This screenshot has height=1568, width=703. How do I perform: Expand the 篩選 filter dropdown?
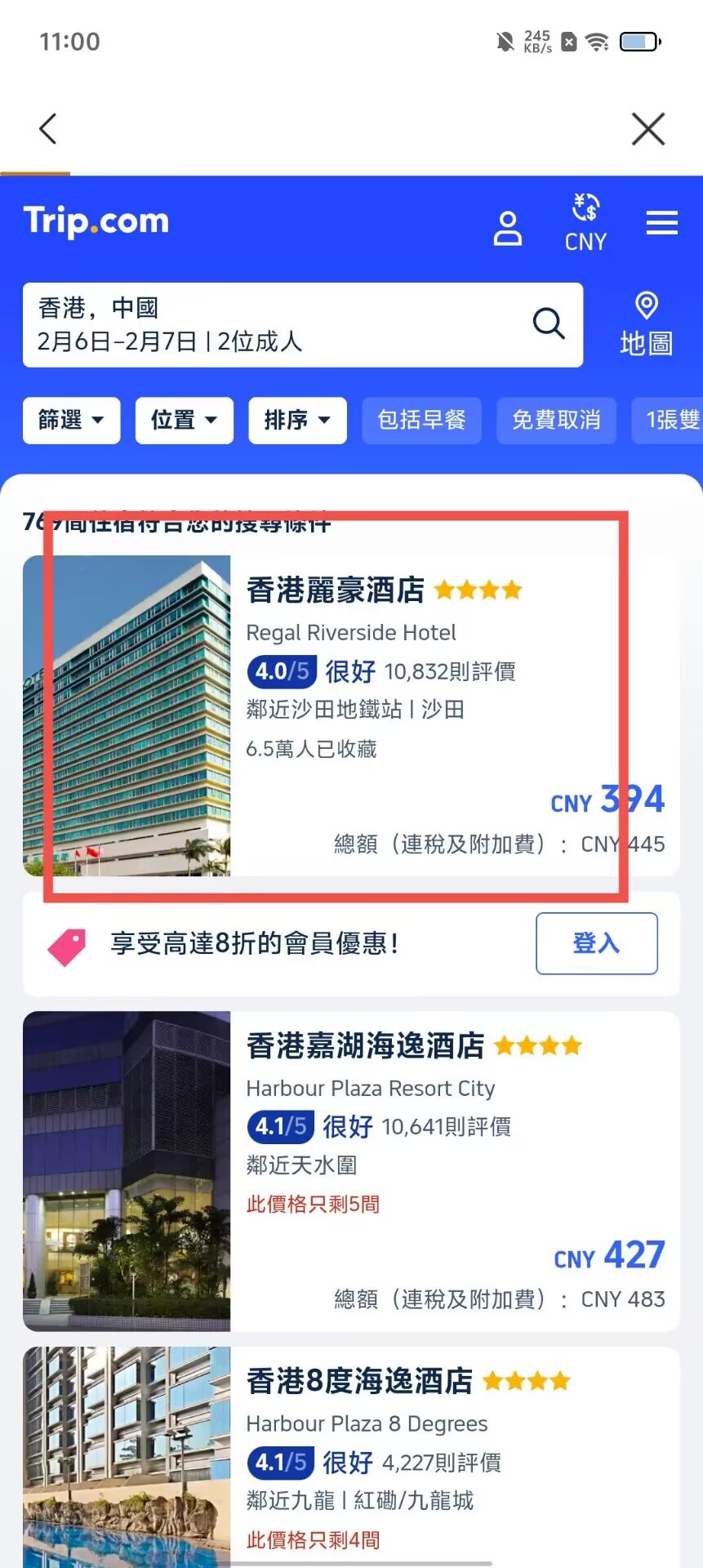click(71, 421)
